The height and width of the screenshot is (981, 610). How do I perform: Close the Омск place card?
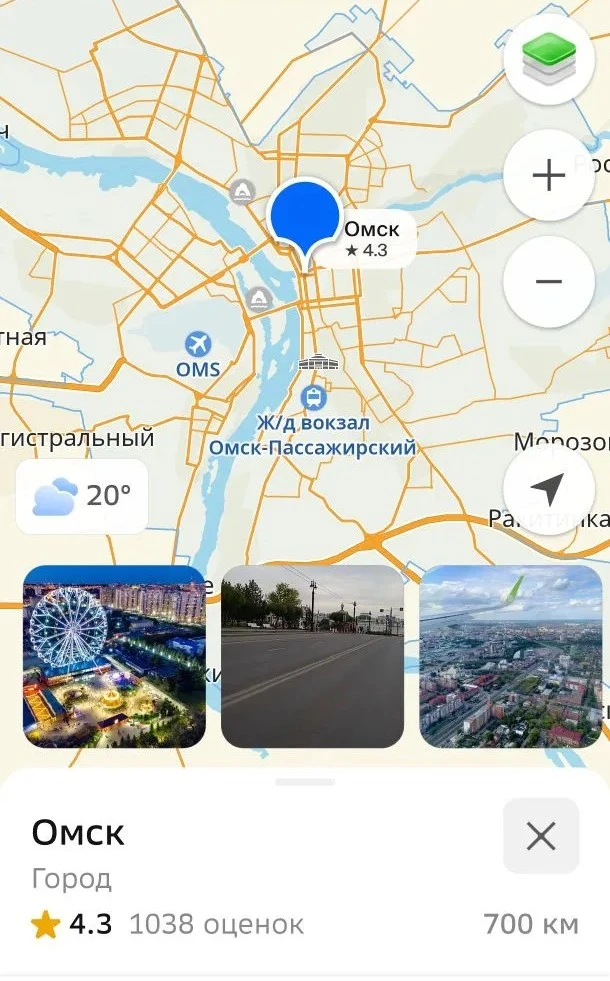tap(541, 836)
